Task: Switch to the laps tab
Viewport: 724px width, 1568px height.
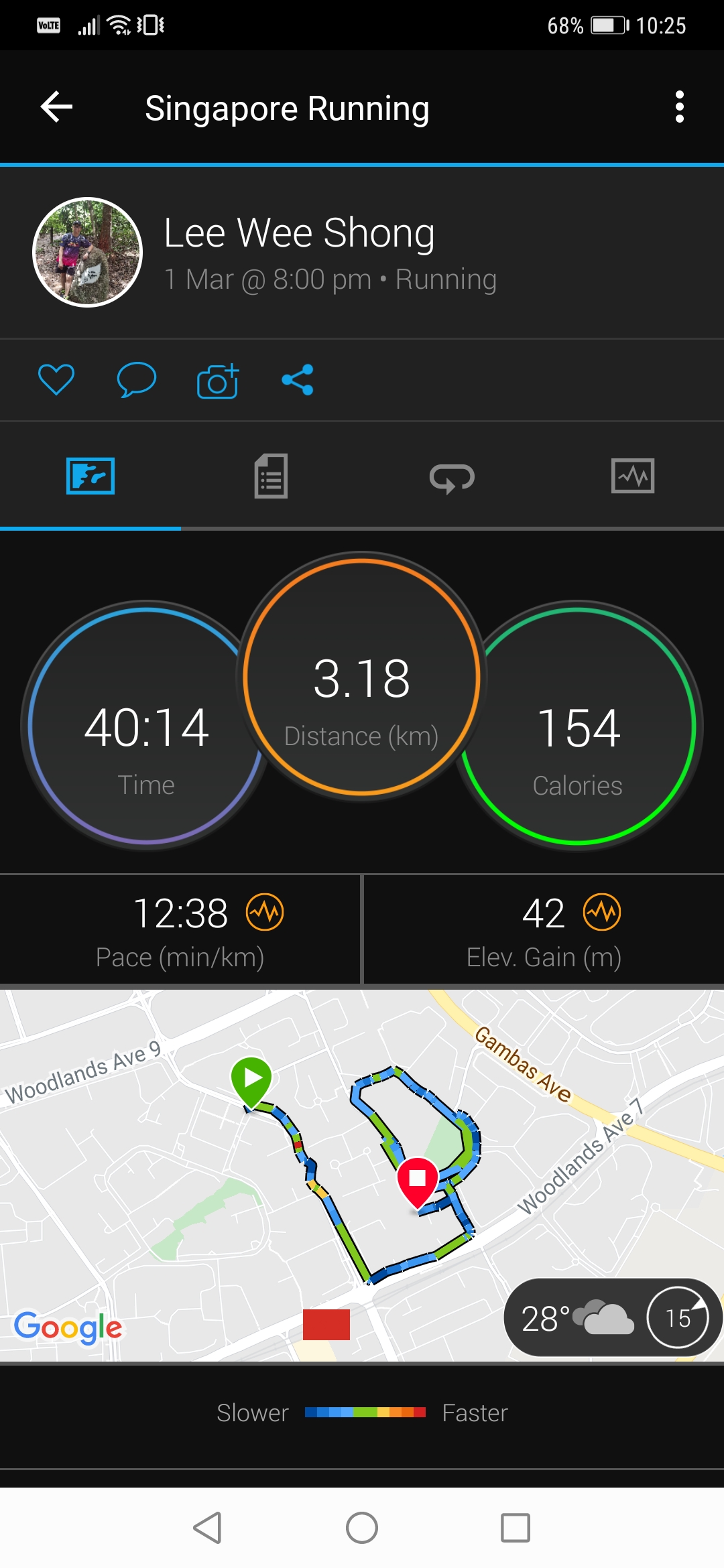Action: (x=452, y=478)
